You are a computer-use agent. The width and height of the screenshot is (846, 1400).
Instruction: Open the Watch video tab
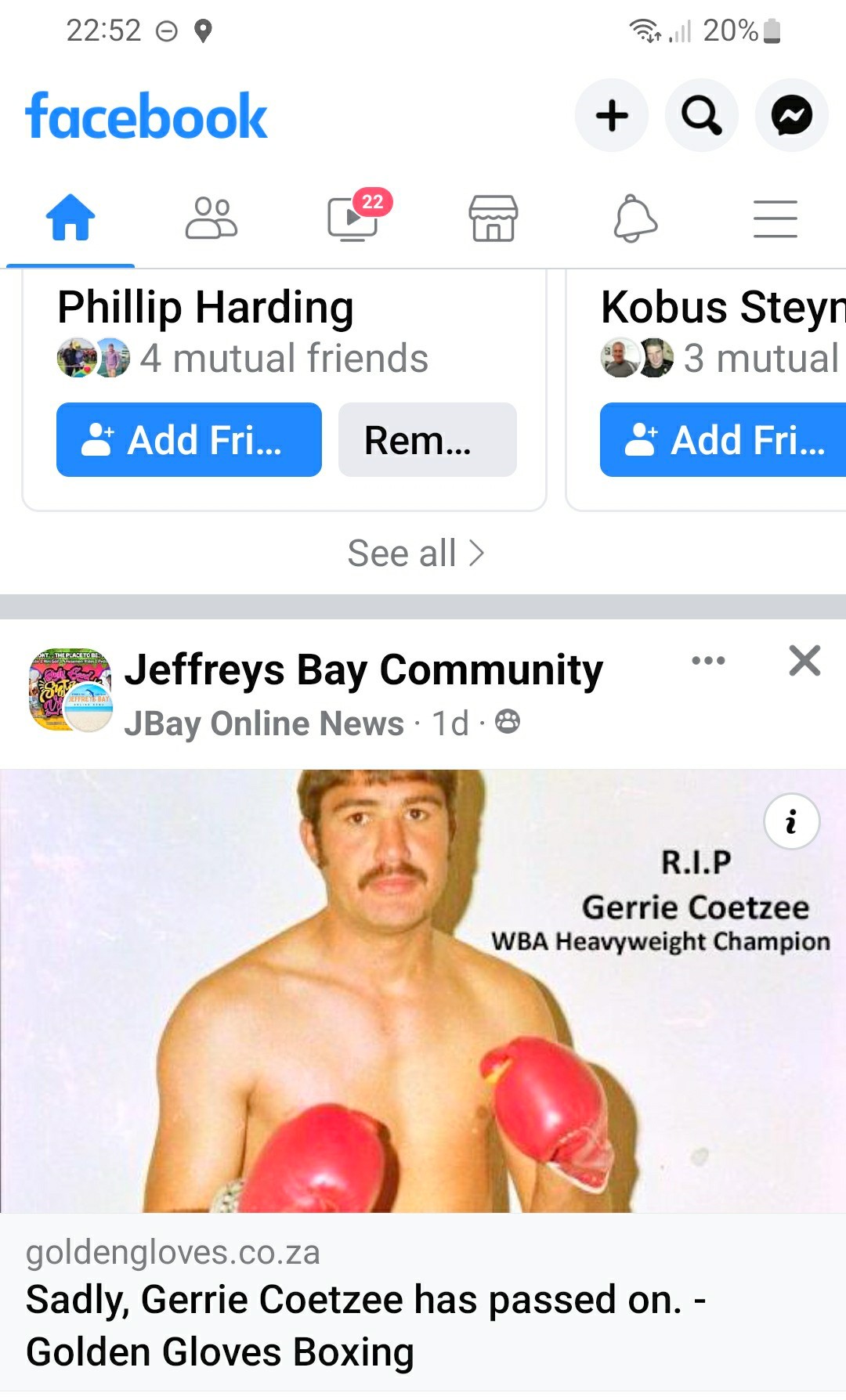354,218
